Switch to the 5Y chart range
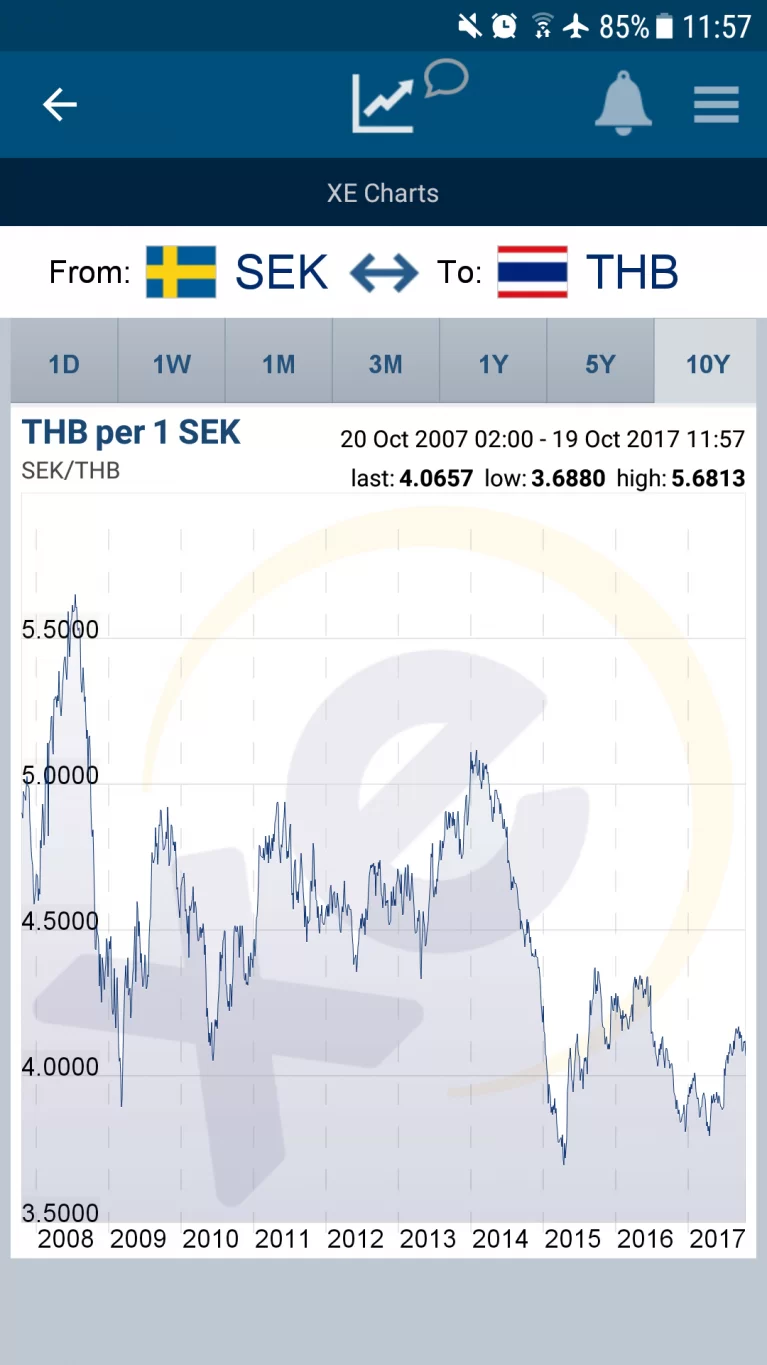The width and height of the screenshot is (767, 1365). point(600,364)
